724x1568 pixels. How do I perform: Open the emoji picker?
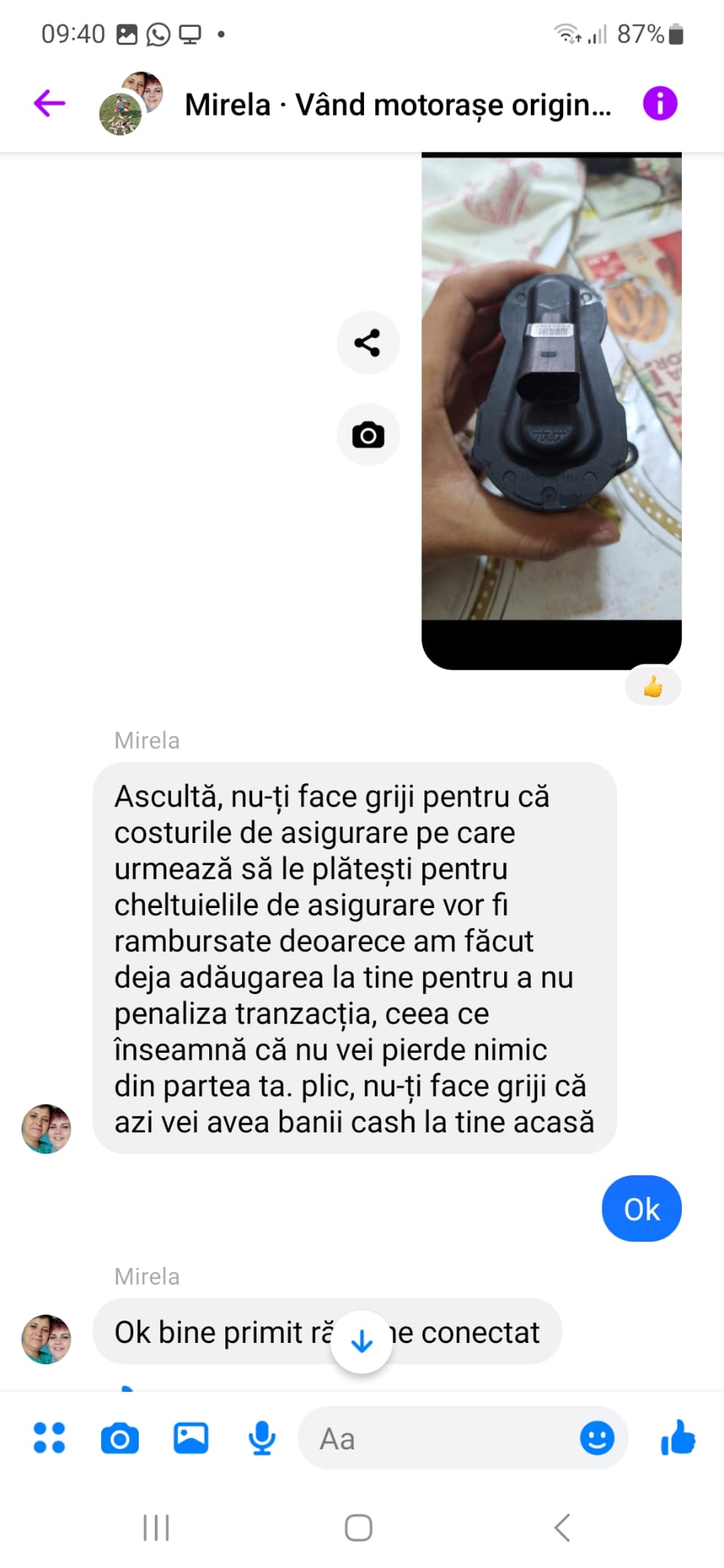click(597, 1438)
